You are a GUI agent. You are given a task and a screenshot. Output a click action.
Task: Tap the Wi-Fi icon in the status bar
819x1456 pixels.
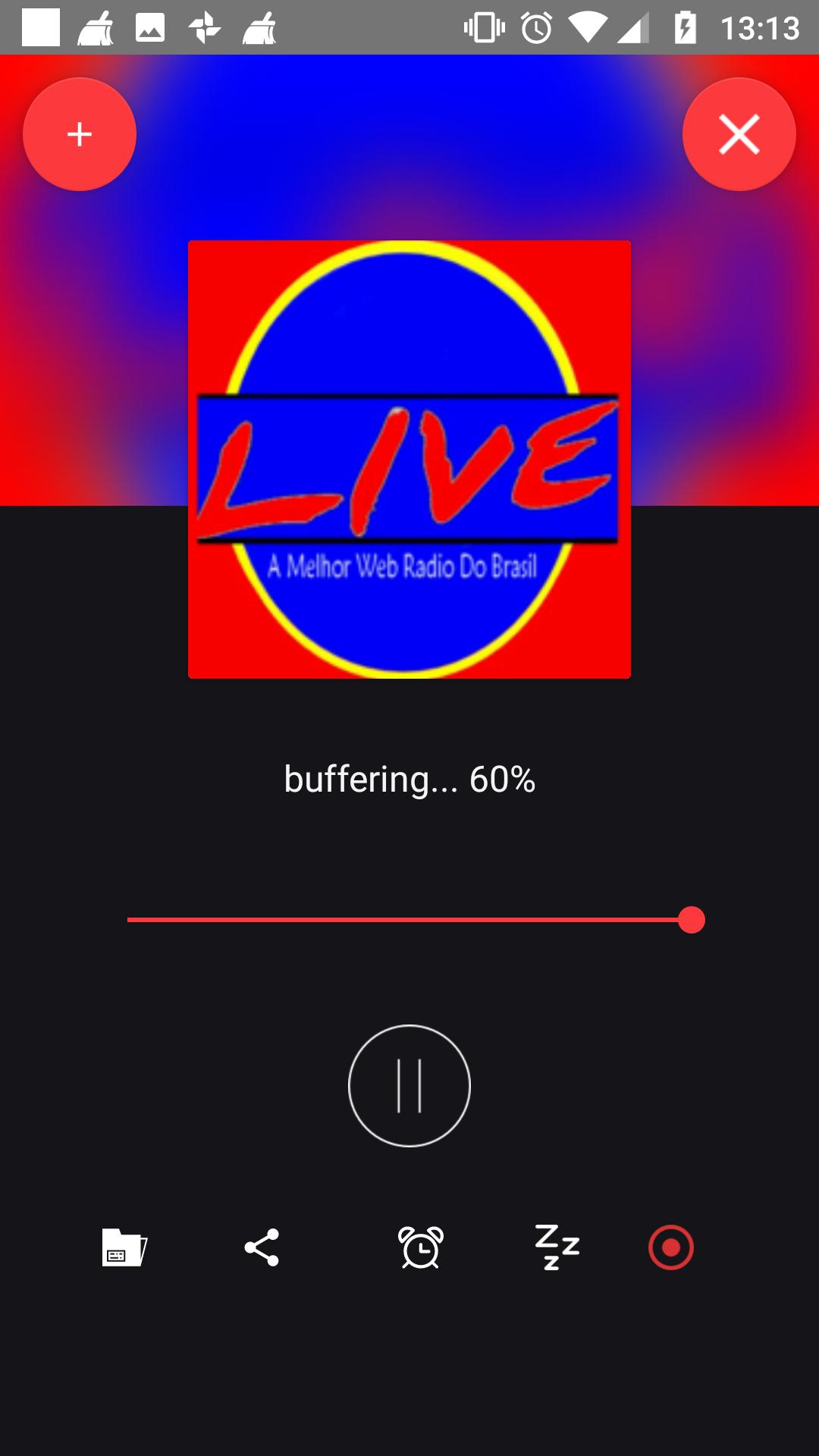[x=588, y=28]
